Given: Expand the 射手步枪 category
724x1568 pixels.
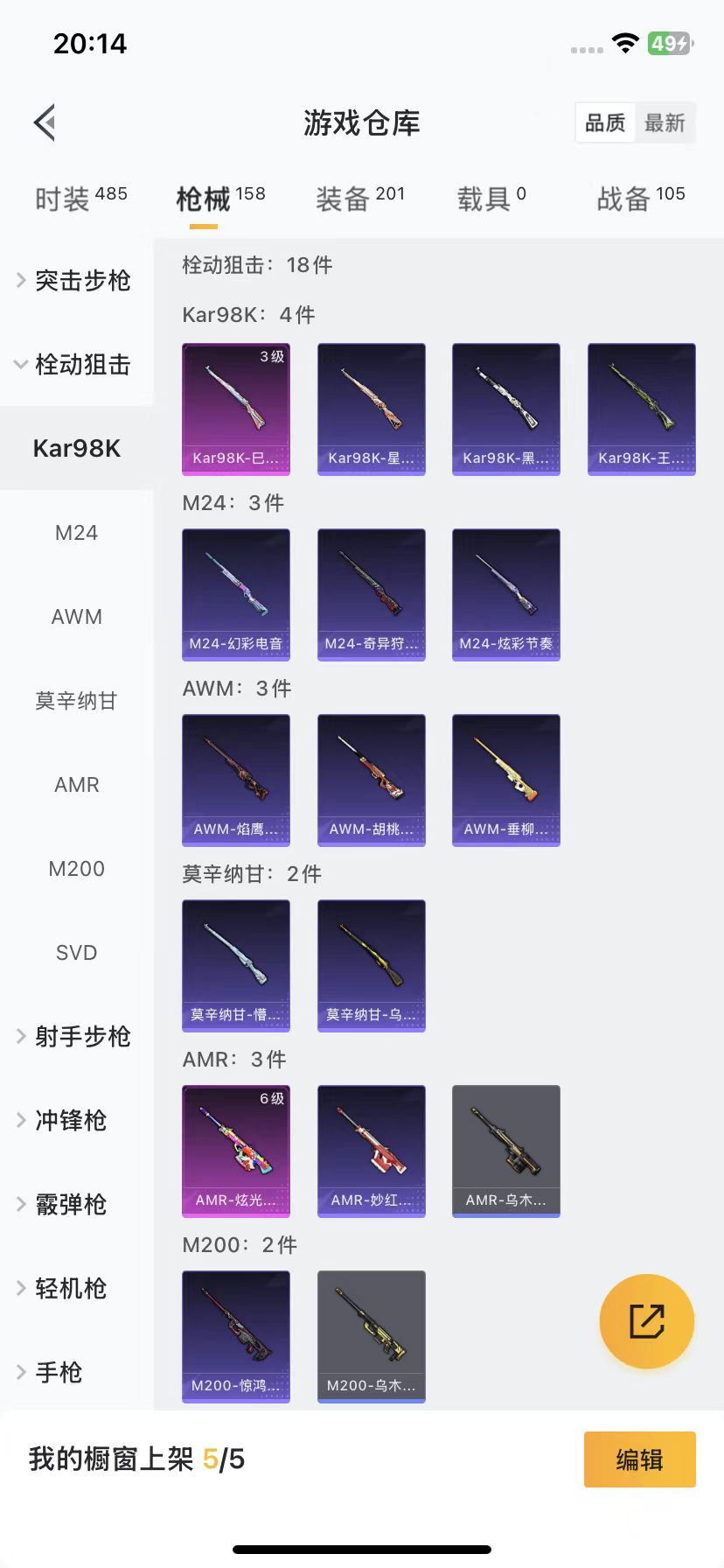Looking at the screenshot, I should point(77,1036).
